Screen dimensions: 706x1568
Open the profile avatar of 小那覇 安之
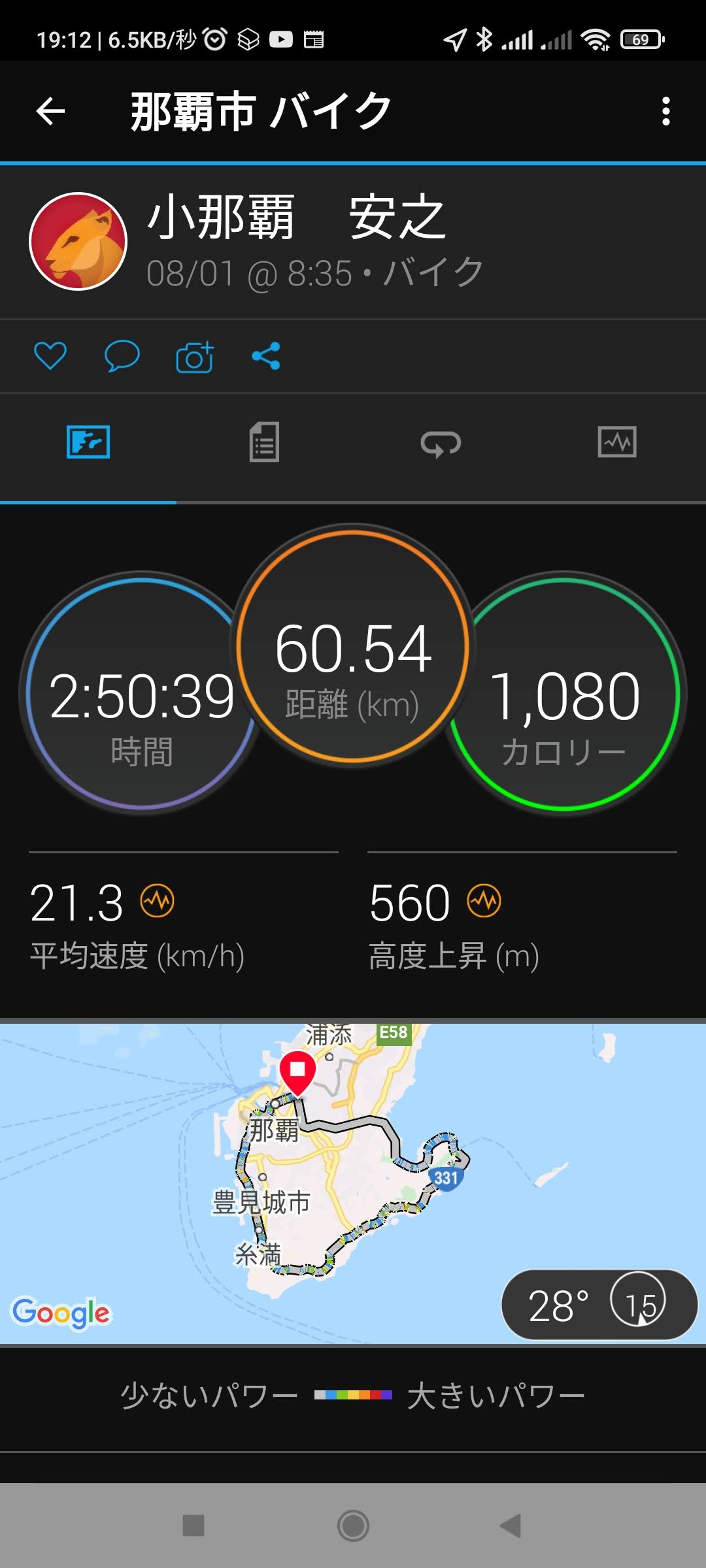78,241
